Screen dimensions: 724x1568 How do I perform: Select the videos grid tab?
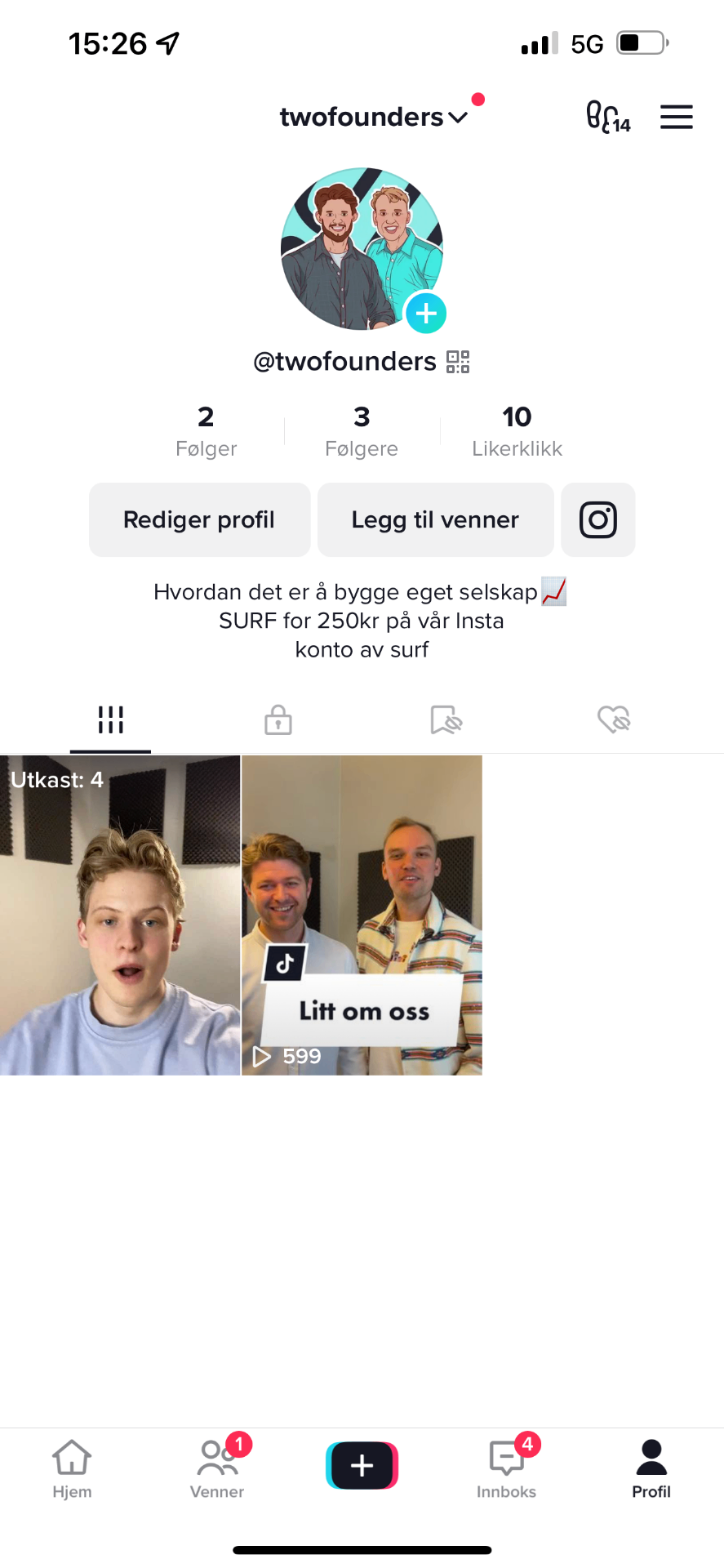click(110, 719)
